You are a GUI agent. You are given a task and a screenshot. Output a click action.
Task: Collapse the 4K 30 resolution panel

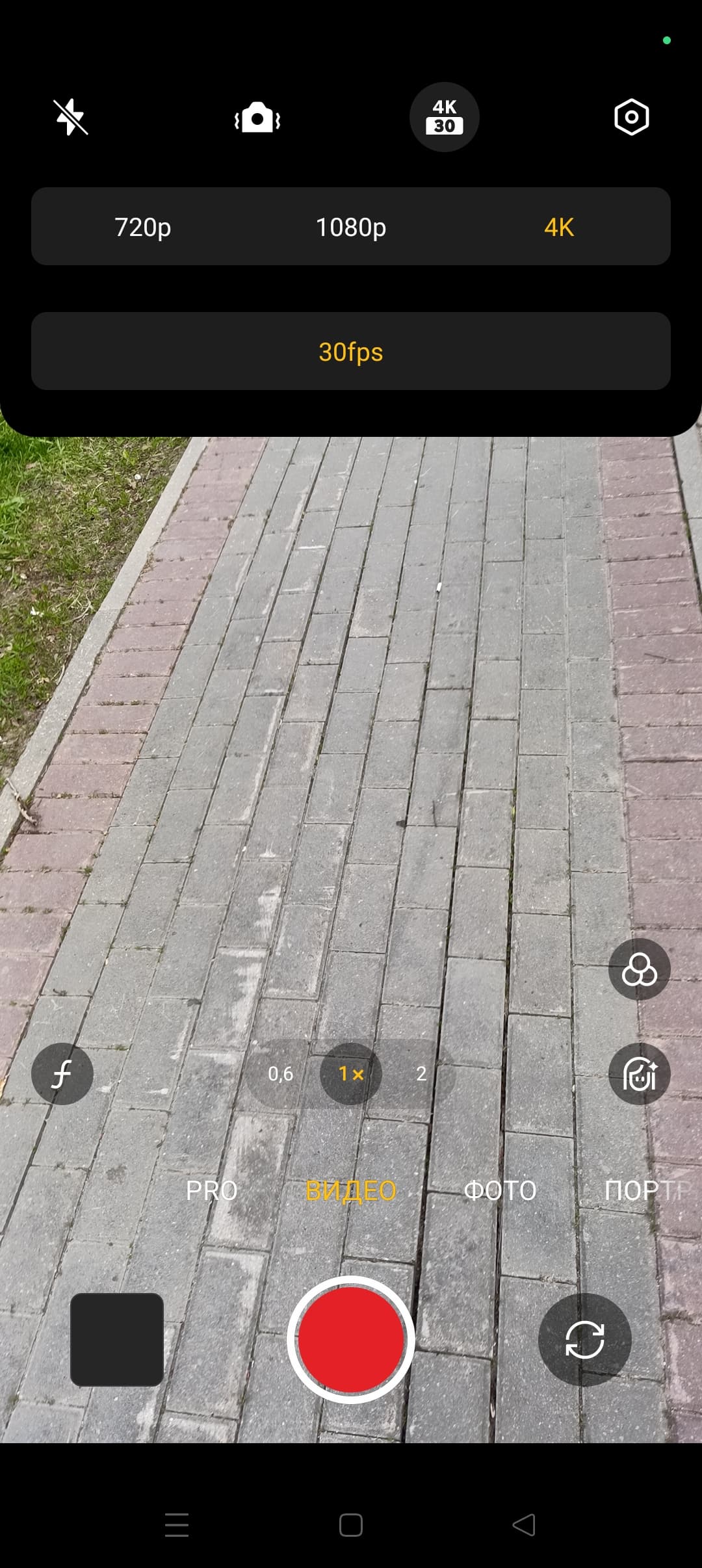444,117
